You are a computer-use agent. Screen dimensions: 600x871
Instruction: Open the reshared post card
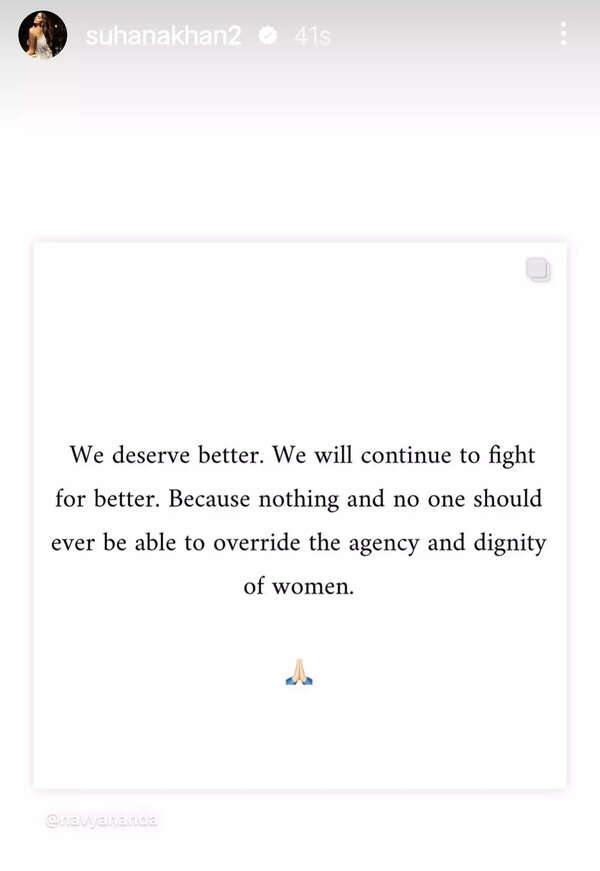pos(299,515)
